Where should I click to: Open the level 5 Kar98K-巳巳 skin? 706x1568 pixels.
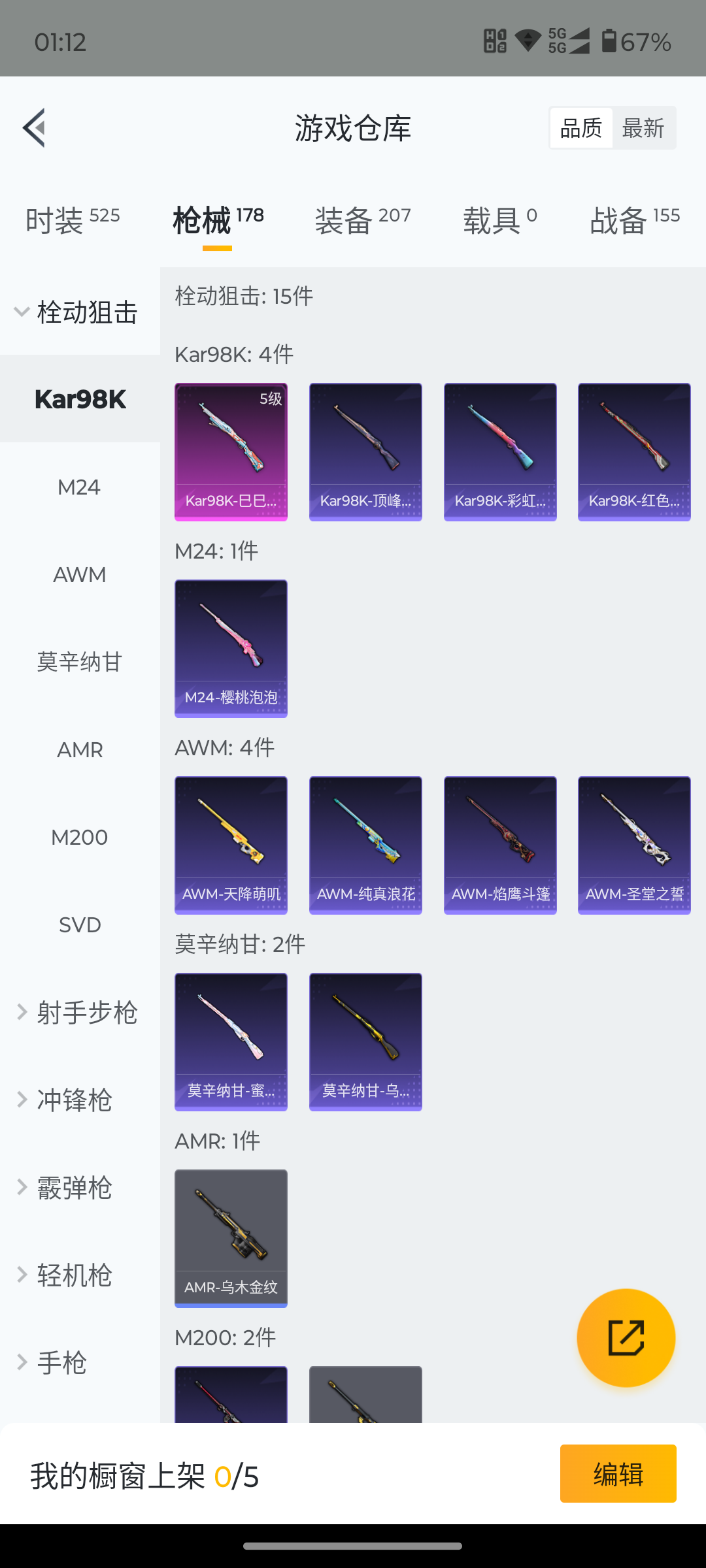(231, 451)
